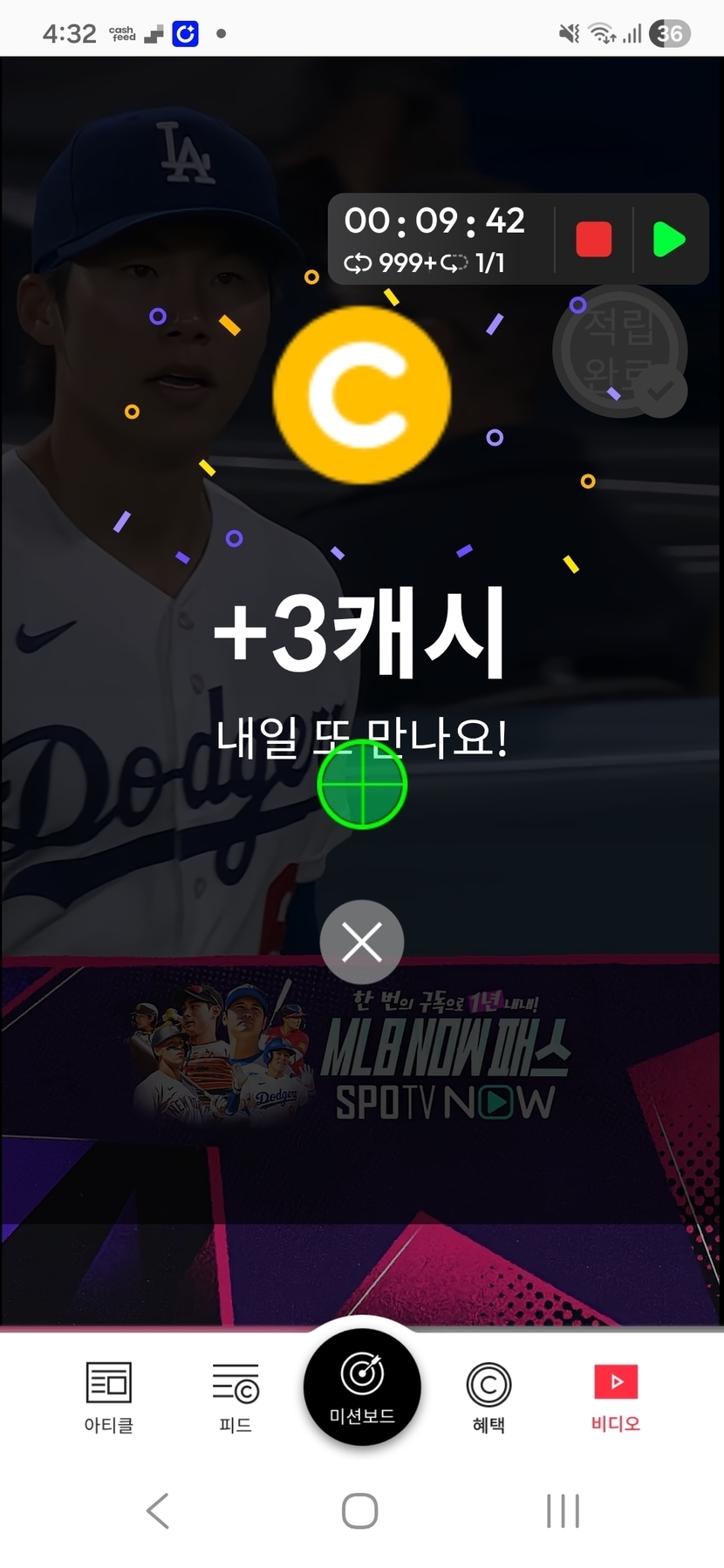Dismiss the +3캐시 reward popup

[362, 942]
